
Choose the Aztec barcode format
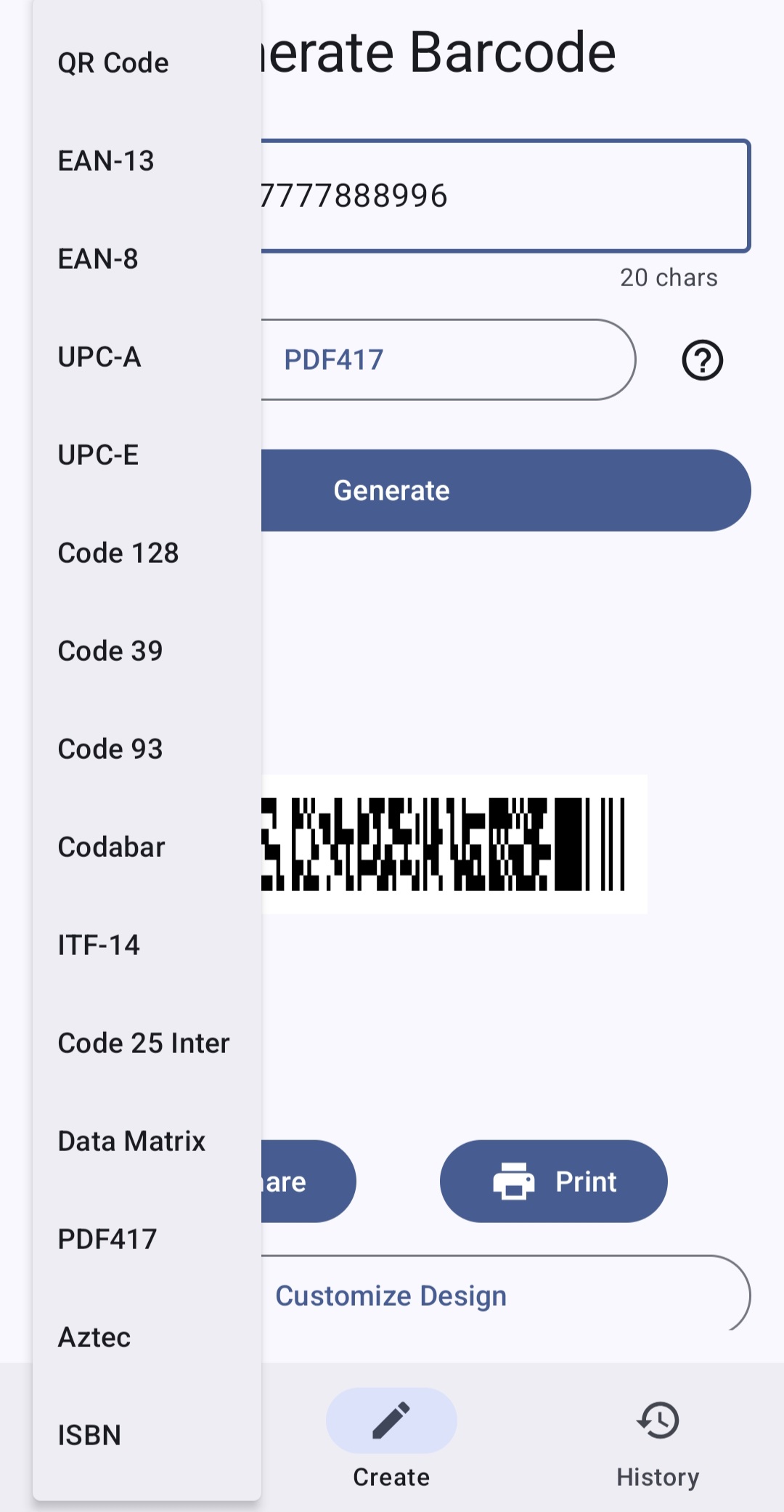tap(94, 1338)
